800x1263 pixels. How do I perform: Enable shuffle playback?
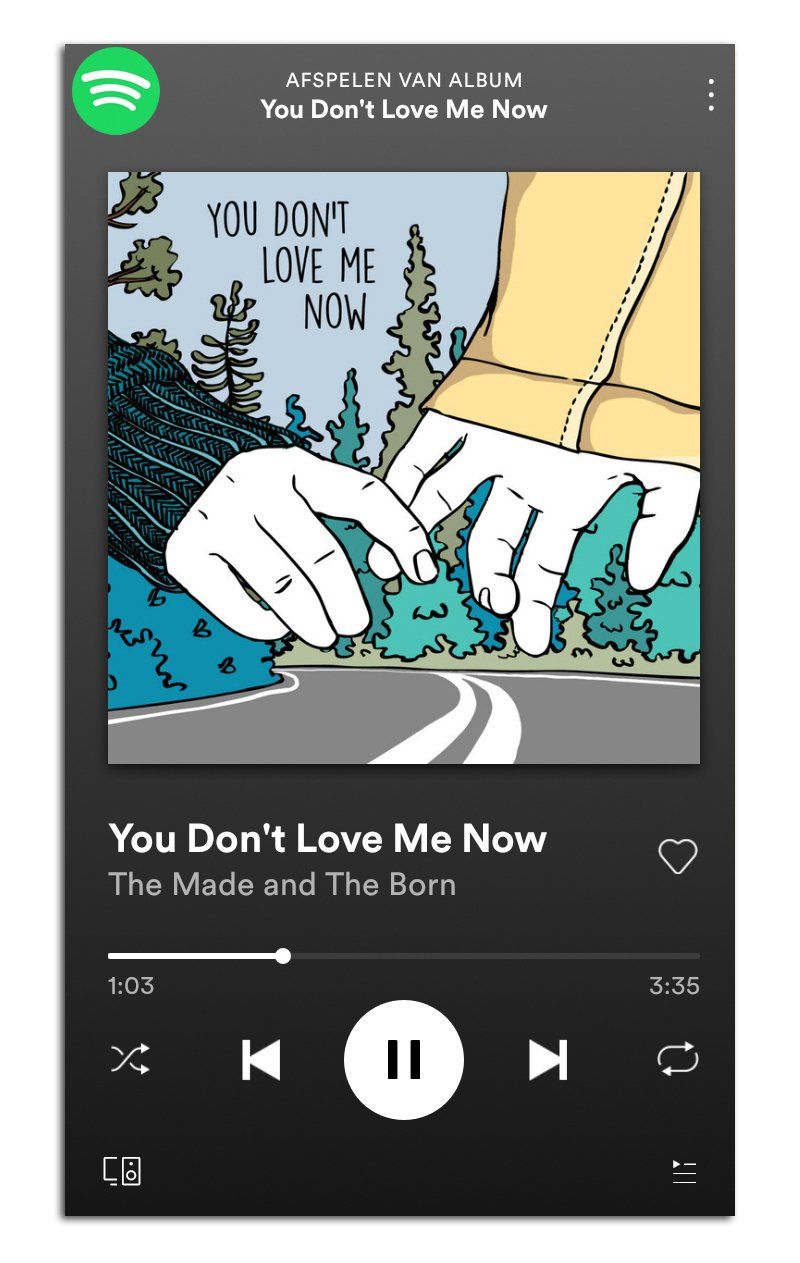[130, 1059]
